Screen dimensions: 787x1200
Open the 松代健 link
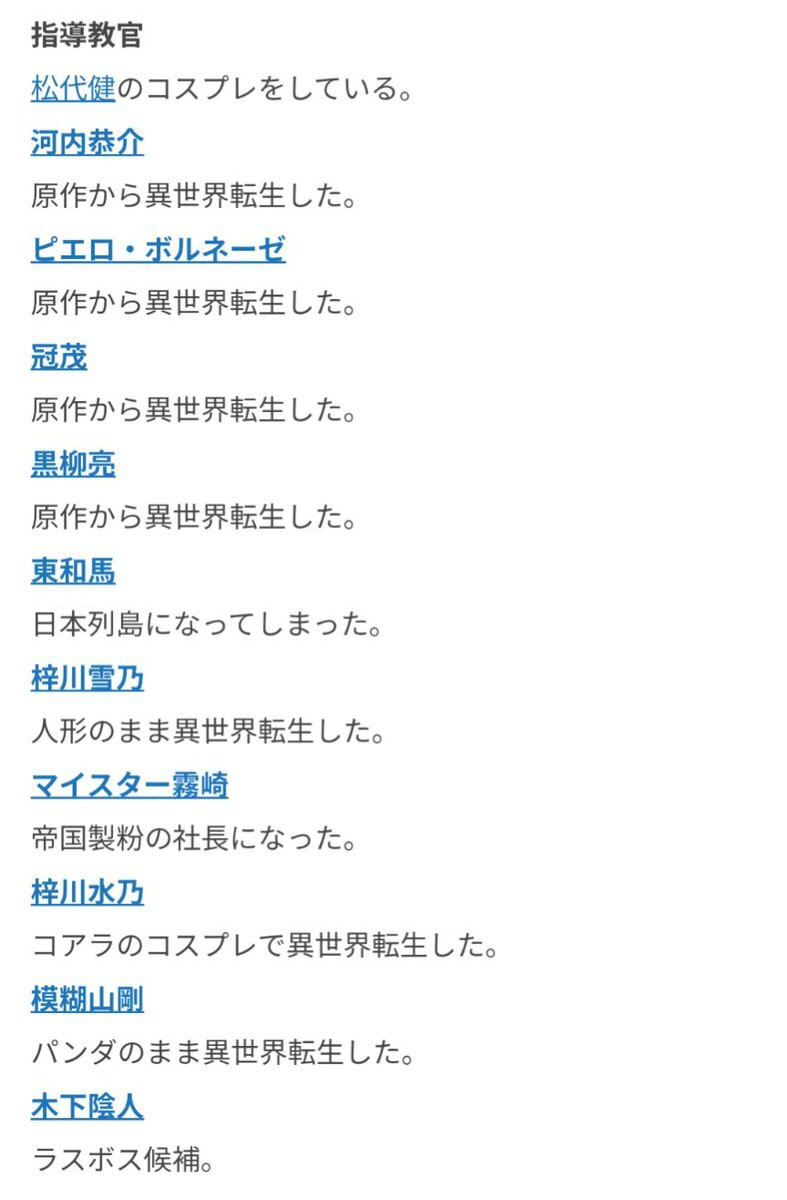tap(73, 90)
